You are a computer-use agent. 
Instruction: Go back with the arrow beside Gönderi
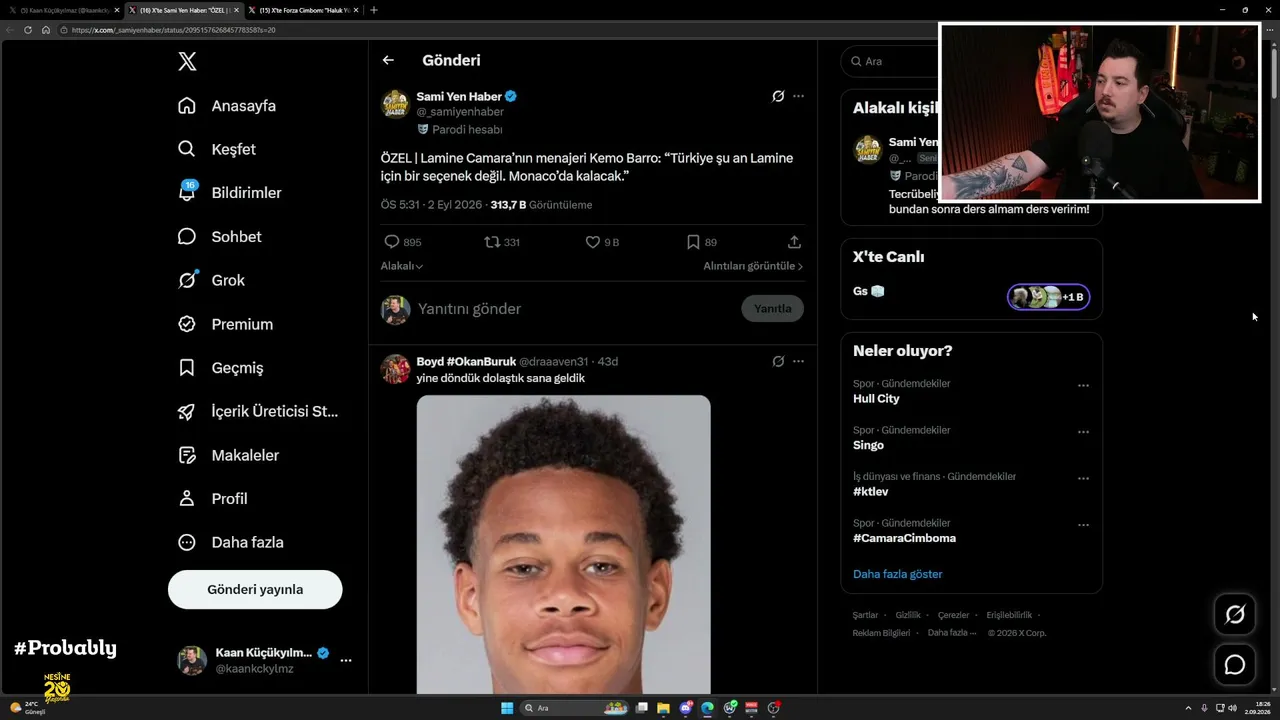388,60
